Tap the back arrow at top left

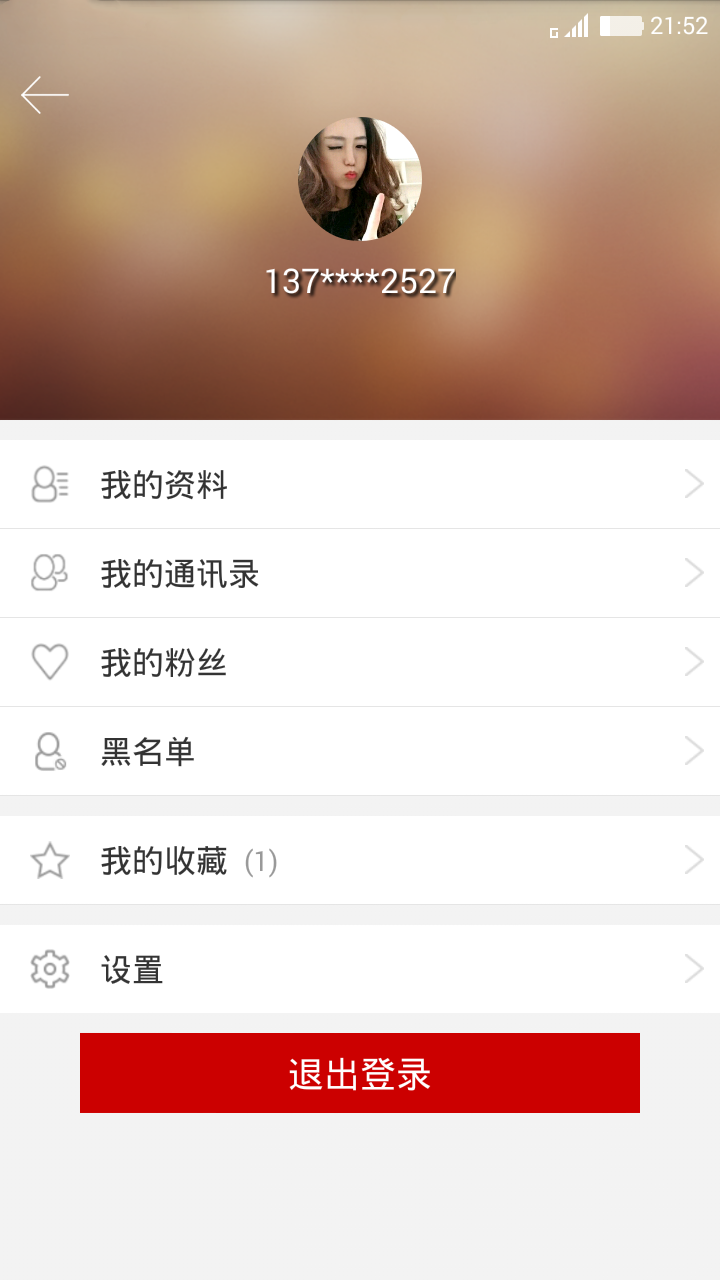coord(45,95)
